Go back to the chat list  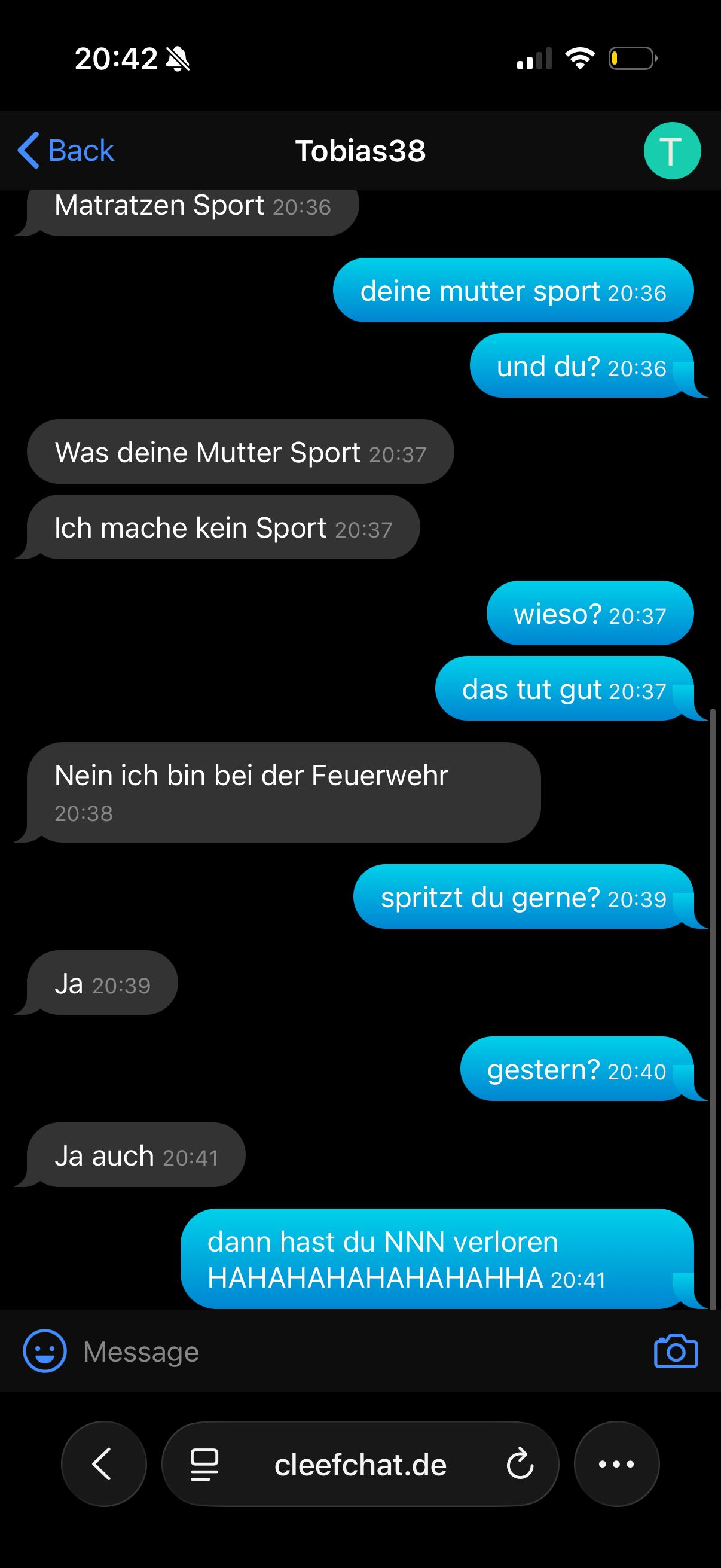tap(66, 150)
